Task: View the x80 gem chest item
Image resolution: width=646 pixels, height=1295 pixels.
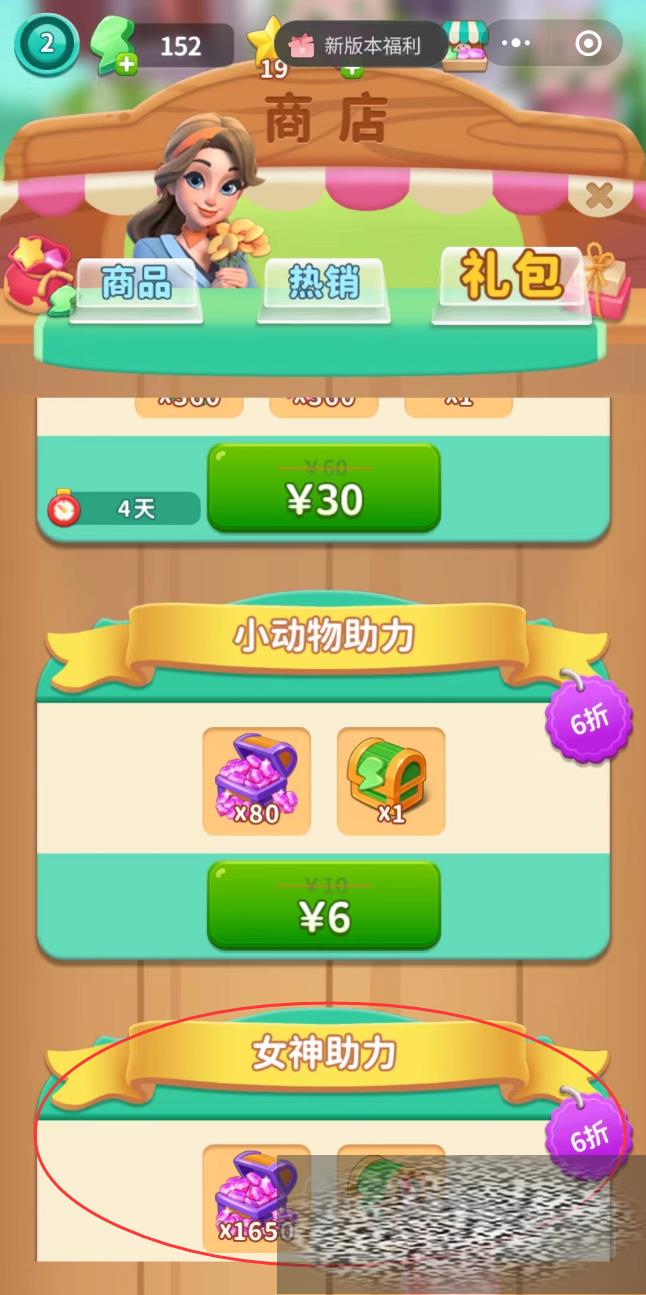Action: [256, 780]
